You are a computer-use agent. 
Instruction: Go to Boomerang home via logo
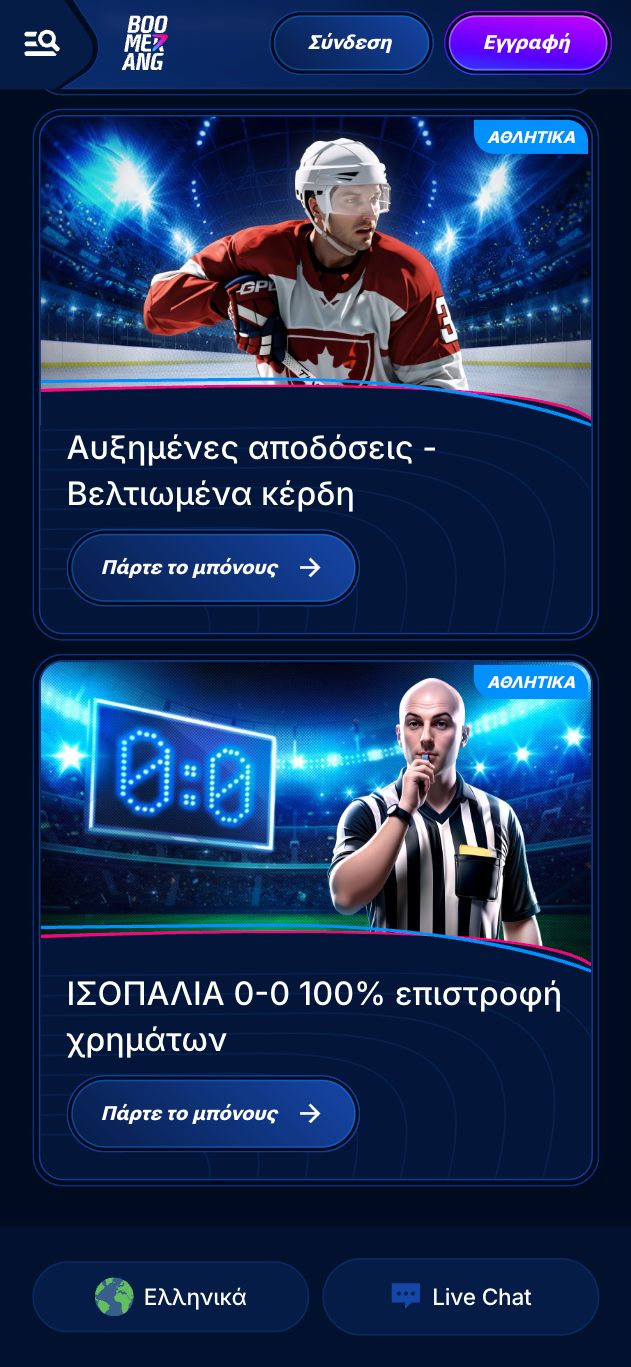point(145,44)
